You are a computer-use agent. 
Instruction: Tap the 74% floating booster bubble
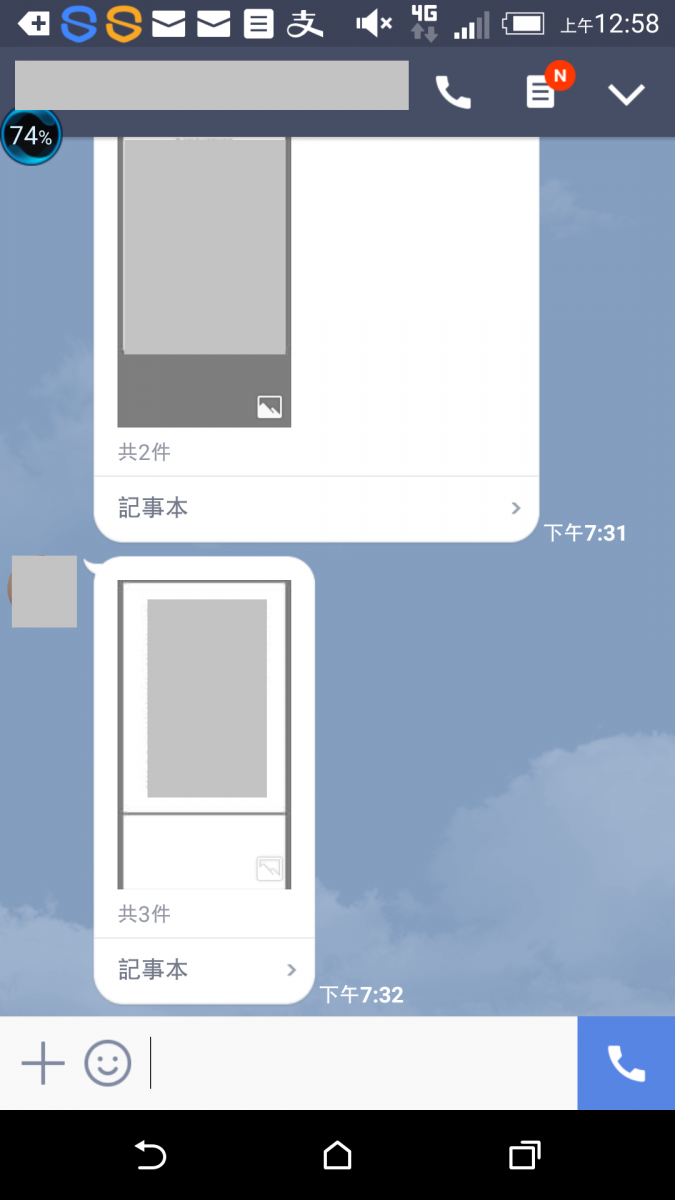click(x=31, y=136)
